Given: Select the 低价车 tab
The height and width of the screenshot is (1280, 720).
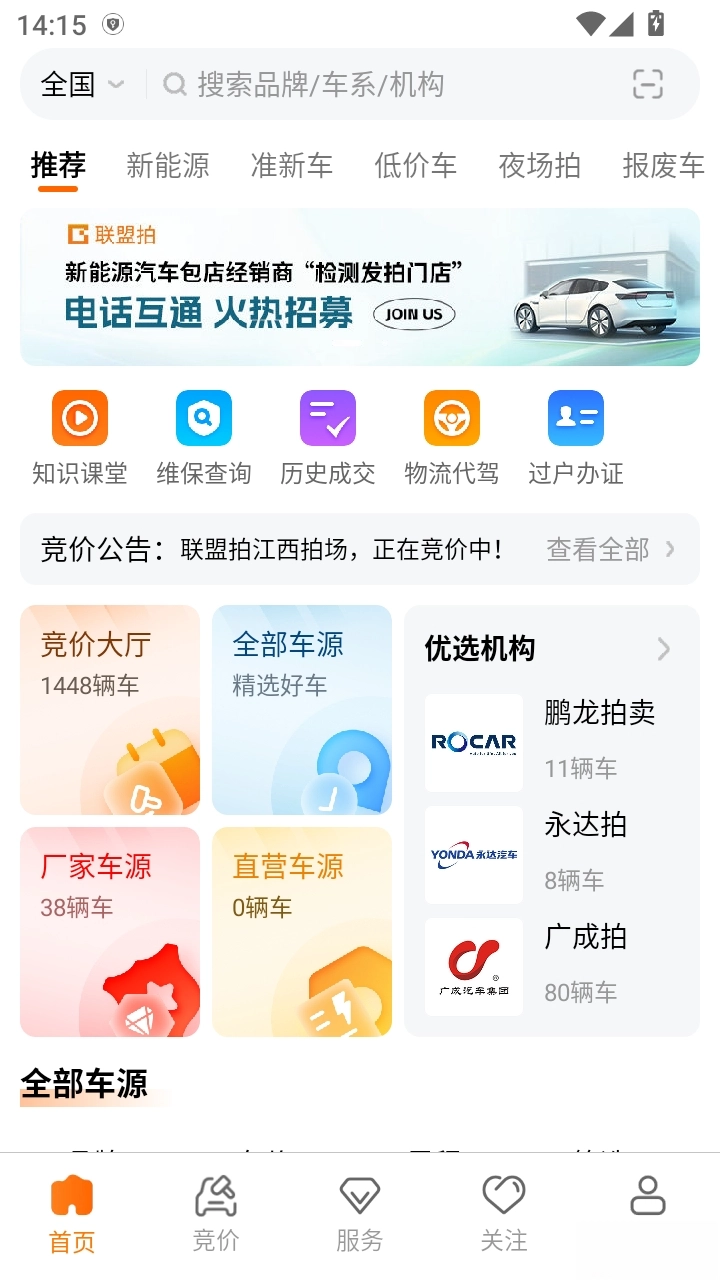Looking at the screenshot, I should click(416, 166).
